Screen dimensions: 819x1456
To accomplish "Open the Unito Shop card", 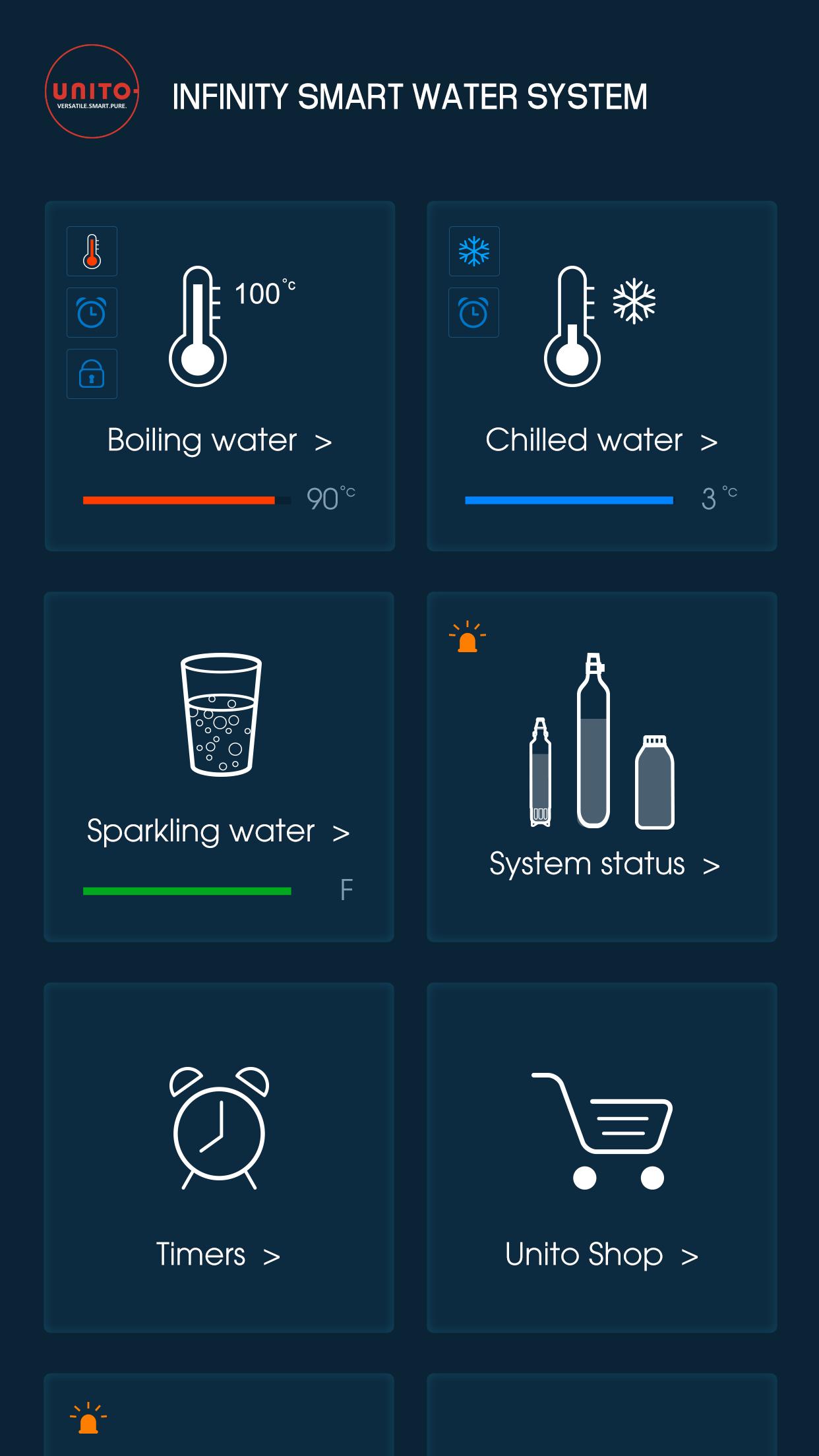I will (x=601, y=1157).
